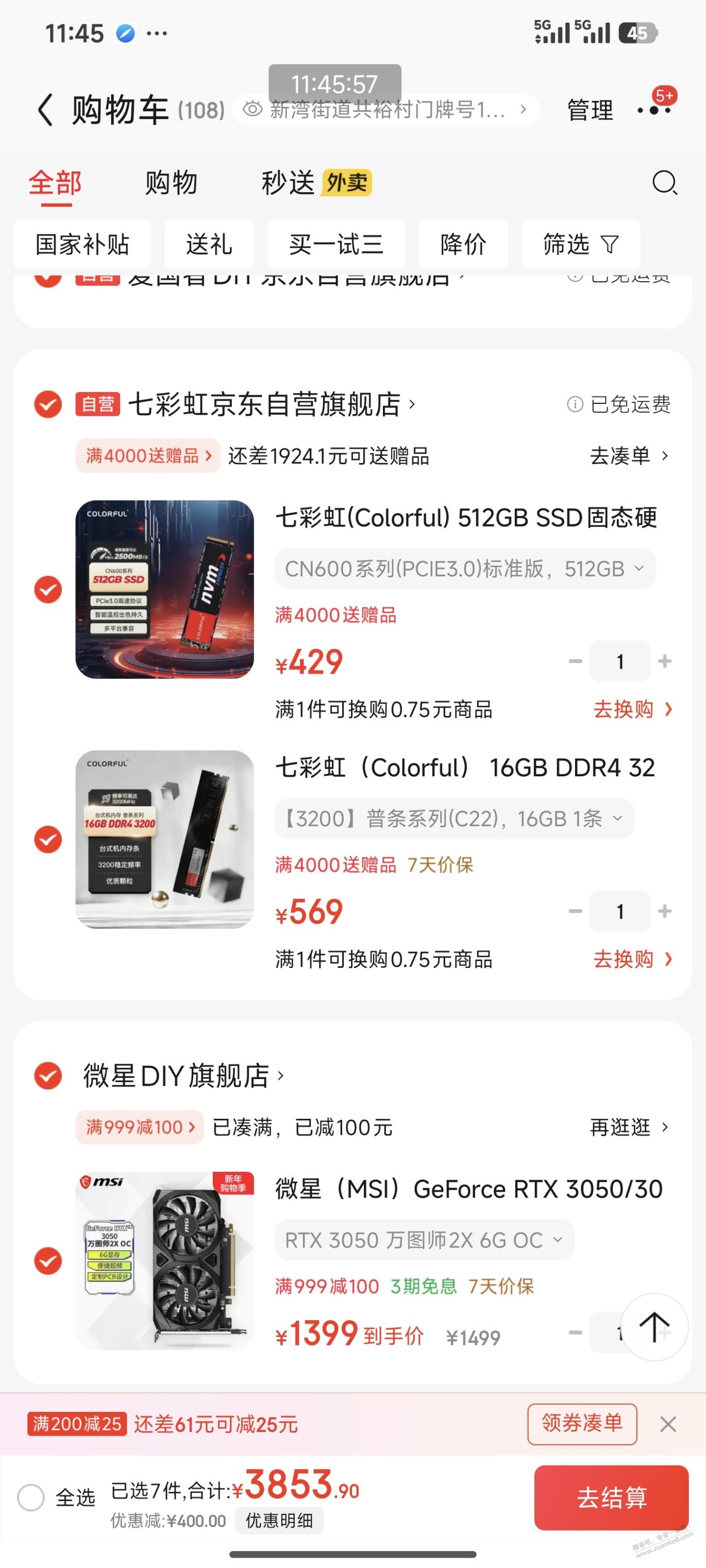Deselect the Colorful 512GB SSD item
The width and height of the screenshot is (706, 1568).
48,589
